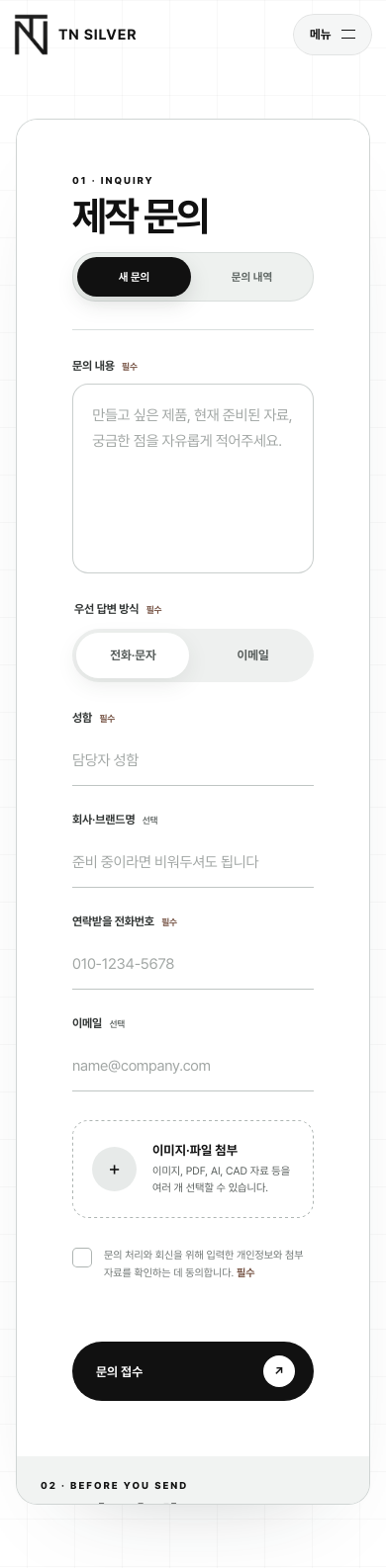Switch to the 문의 내역 tab
This screenshot has height=1568, width=386.
coord(251,277)
